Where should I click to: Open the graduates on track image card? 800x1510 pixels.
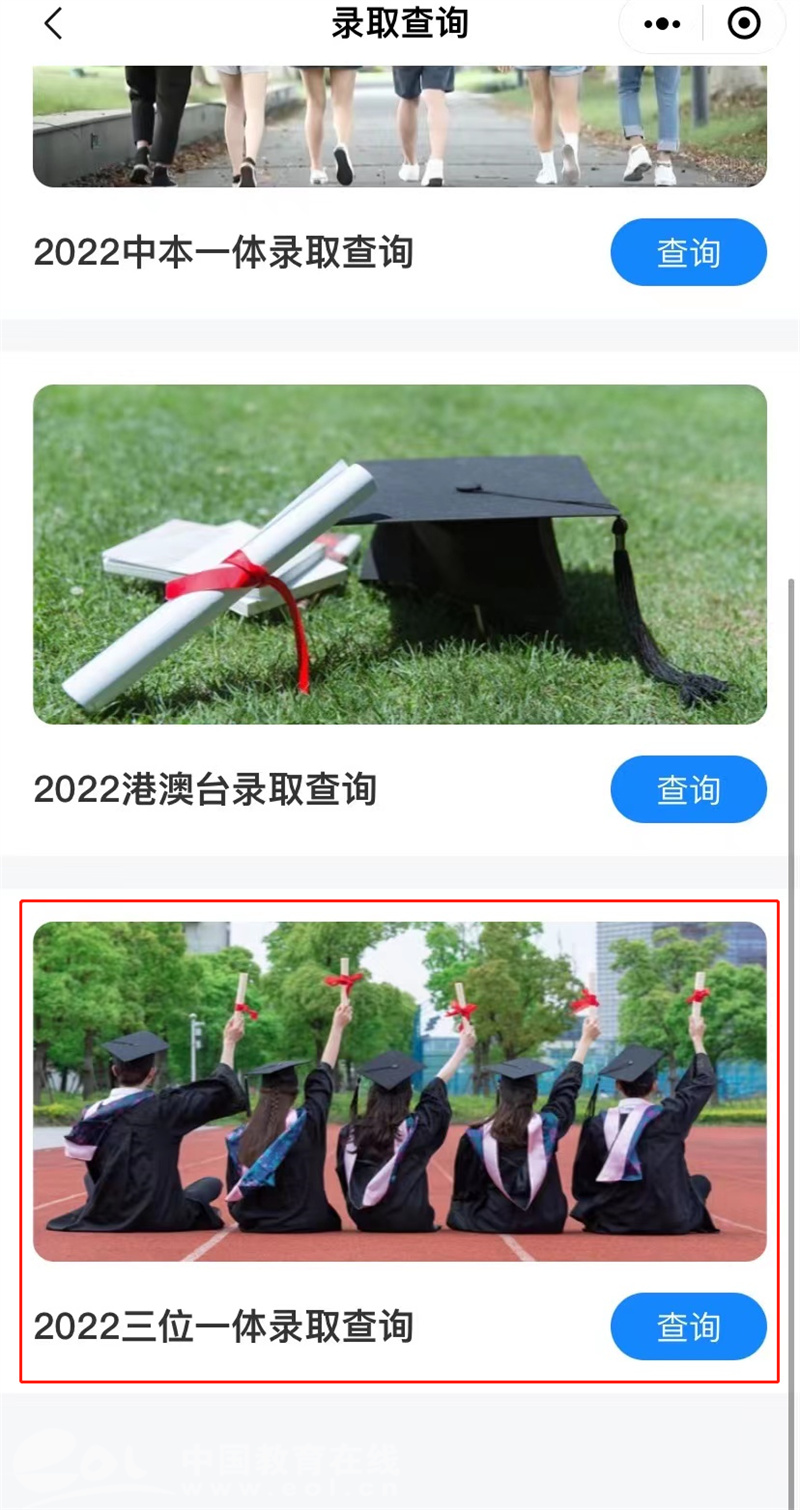400,1091
